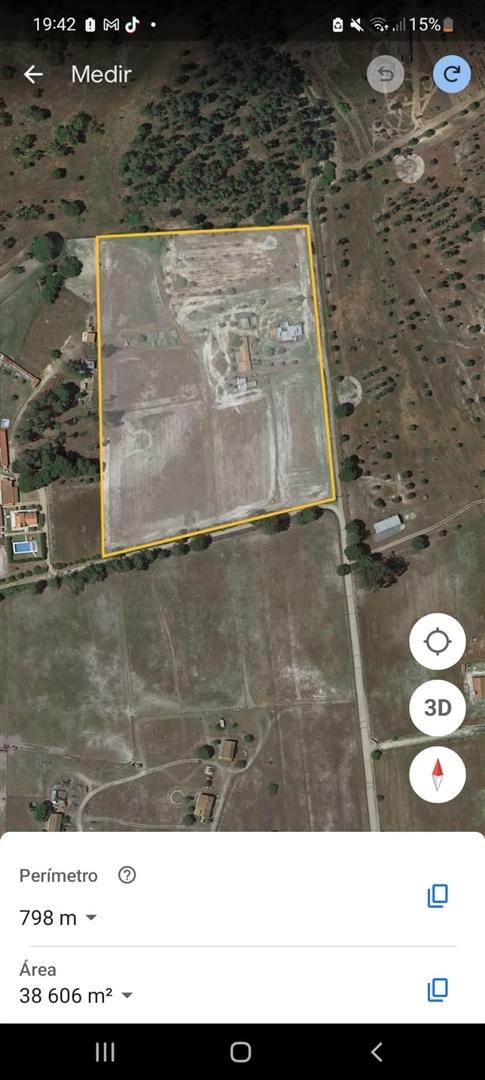Copy the perimeter value
Image resolution: width=485 pixels, height=1080 pixels.
pyautogui.click(x=437, y=895)
